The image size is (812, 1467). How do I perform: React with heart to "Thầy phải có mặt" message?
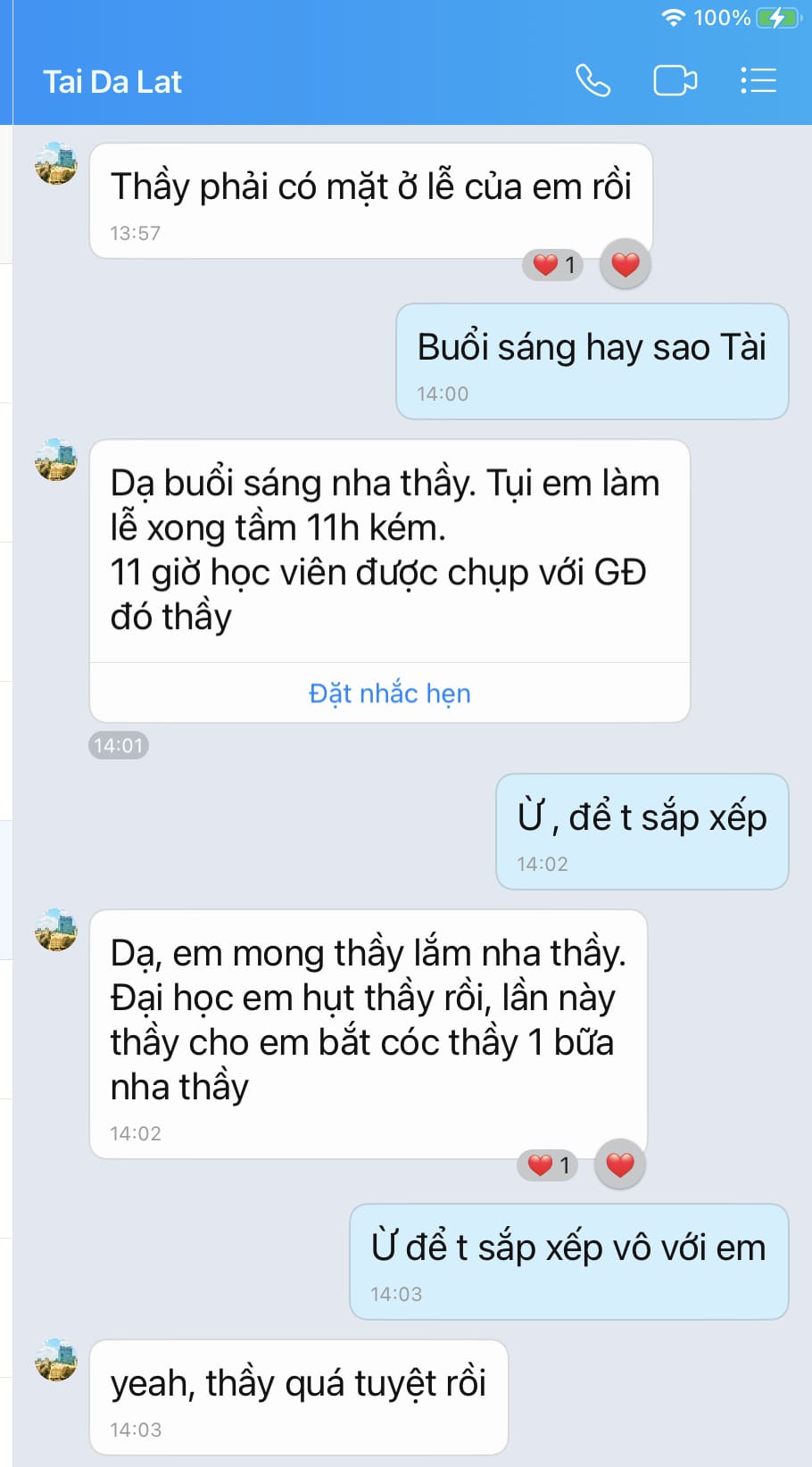626,264
